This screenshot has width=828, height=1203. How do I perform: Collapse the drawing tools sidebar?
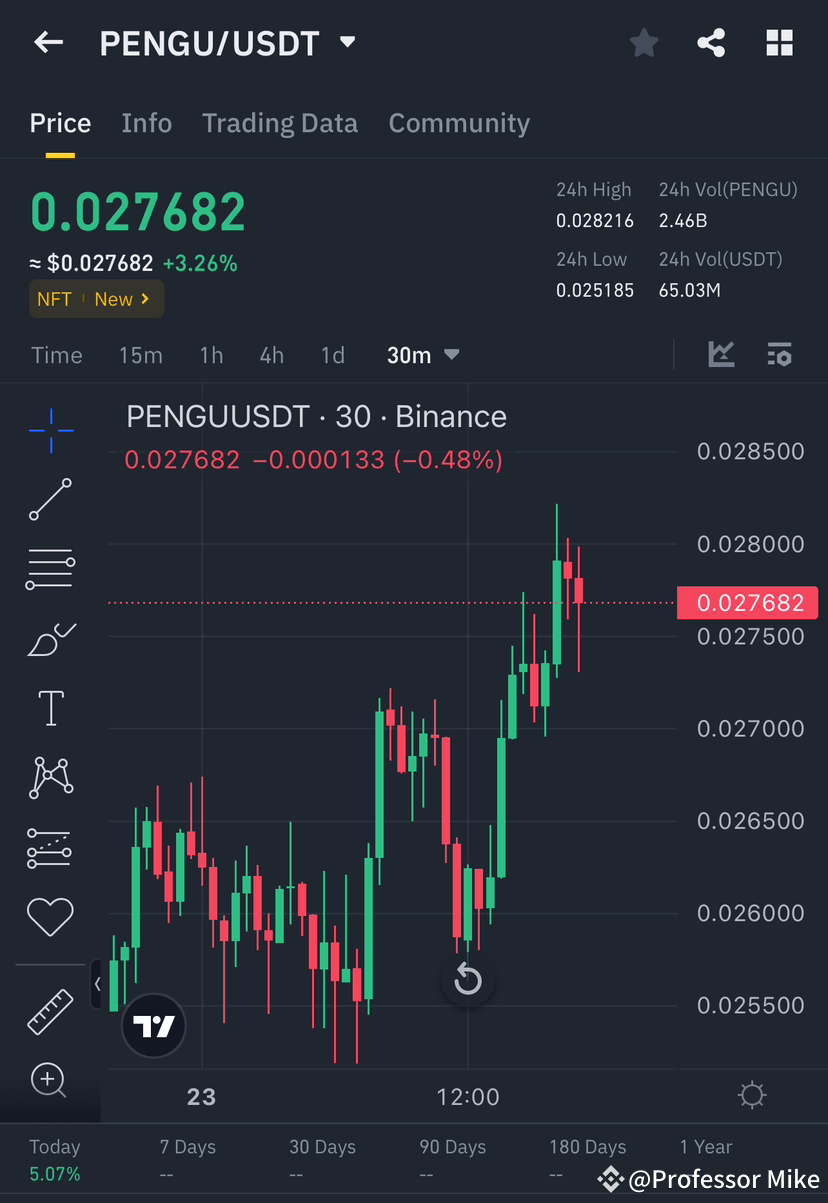pos(97,984)
